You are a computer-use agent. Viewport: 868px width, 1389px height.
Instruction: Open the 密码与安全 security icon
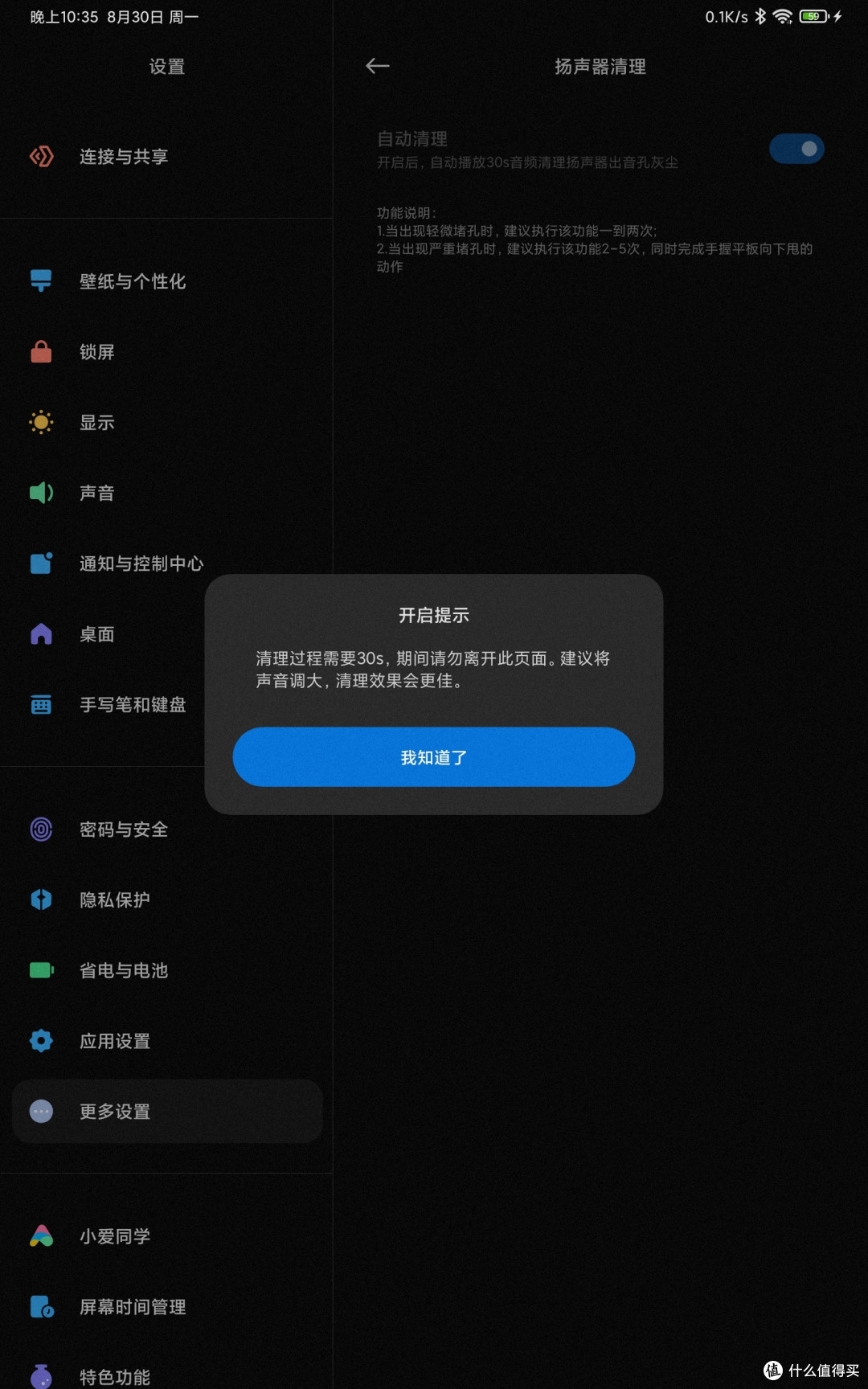pos(40,829)
